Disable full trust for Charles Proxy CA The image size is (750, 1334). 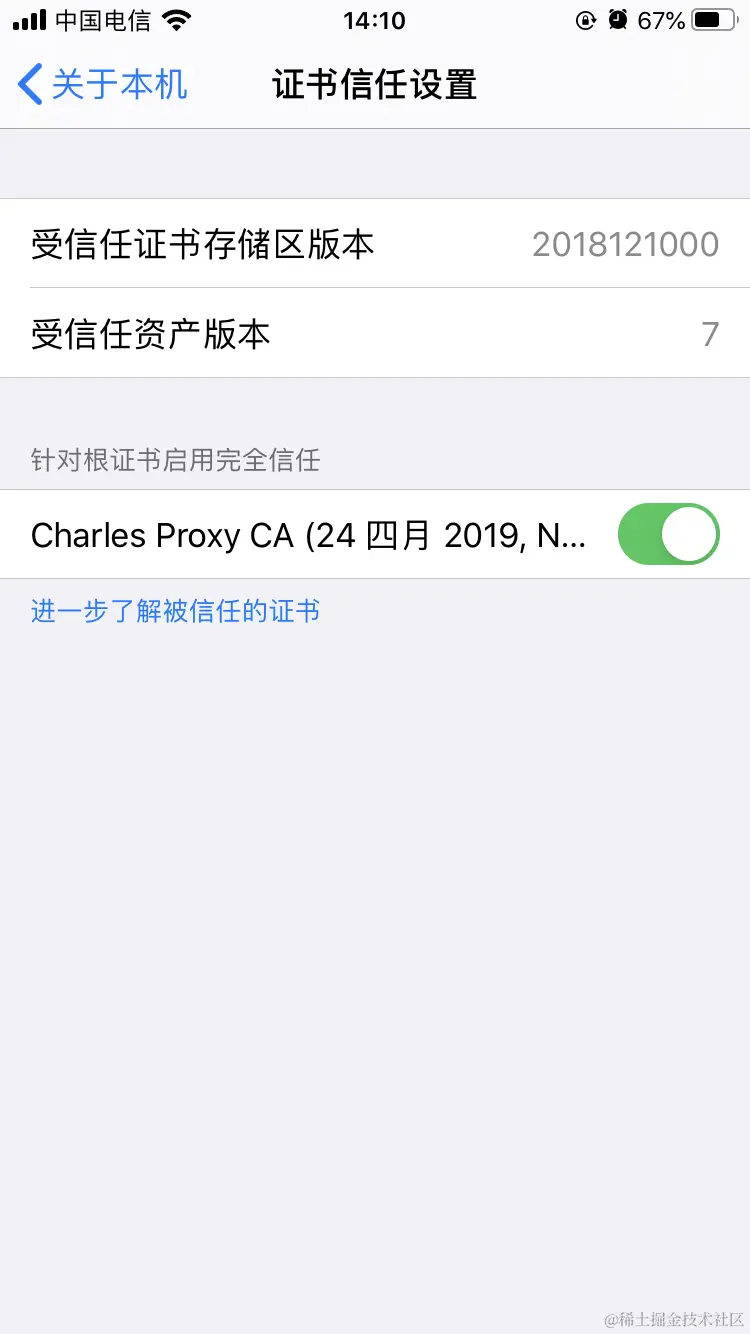coord(668,534)
